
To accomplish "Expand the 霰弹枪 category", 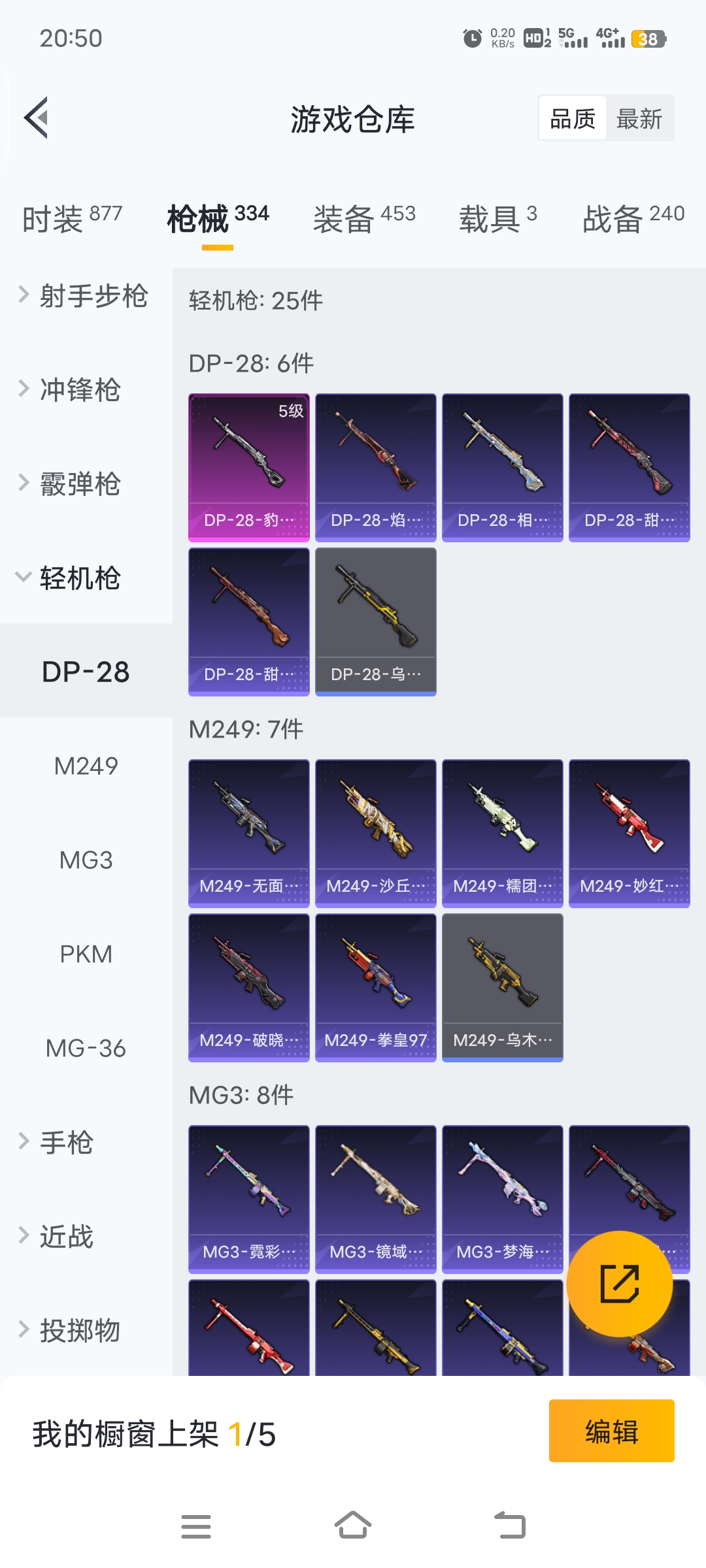I will click(x=78, y=484).
